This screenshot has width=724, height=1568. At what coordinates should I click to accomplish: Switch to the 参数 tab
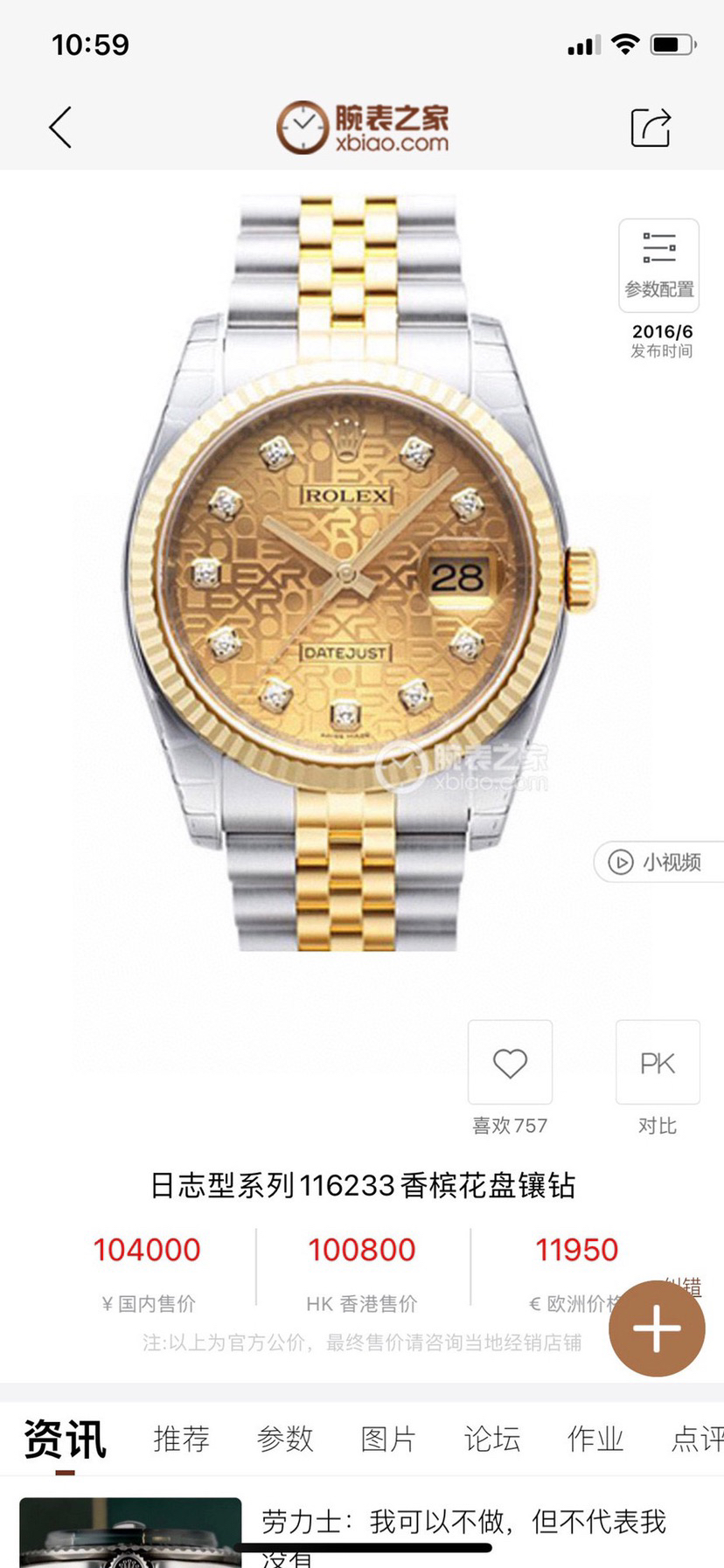(285, 1439)
